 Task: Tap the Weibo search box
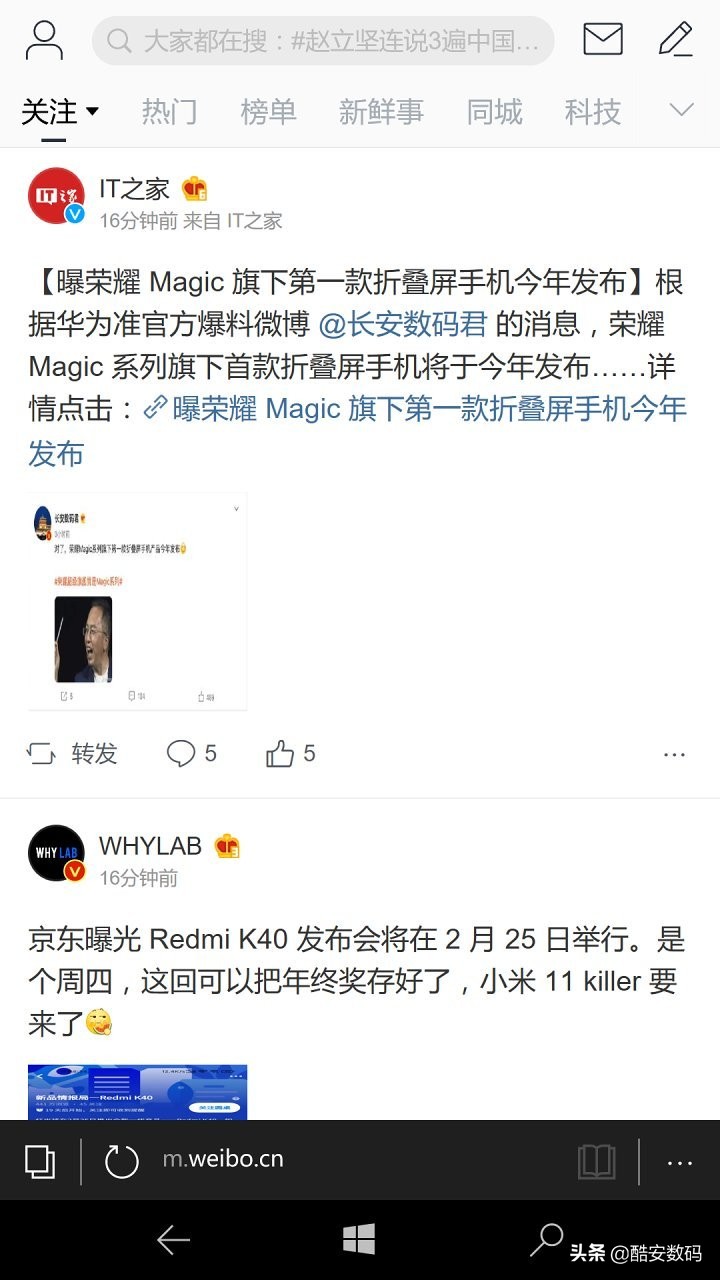323,41
